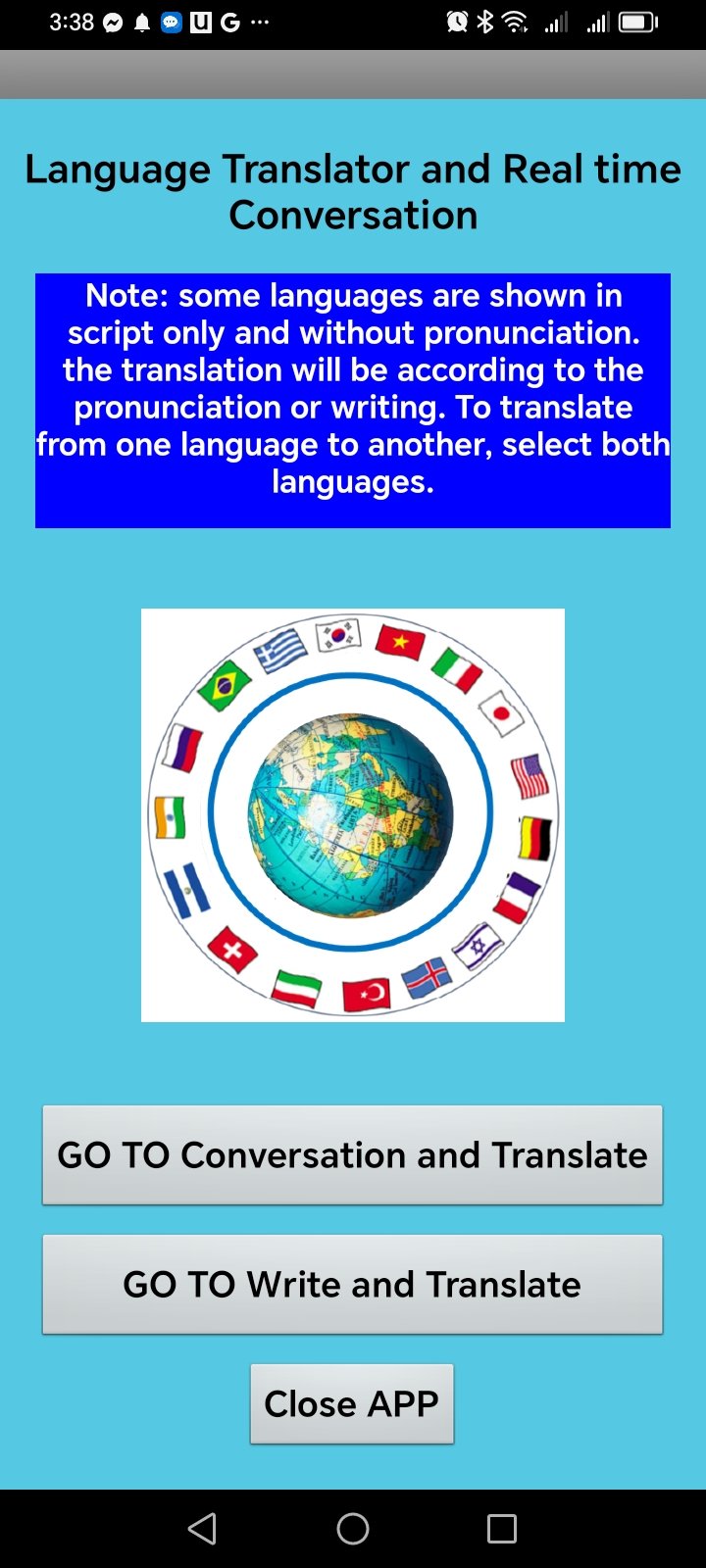Go back using system navigation
The image size is (706, 1568).
click(x=202, y=1528)
